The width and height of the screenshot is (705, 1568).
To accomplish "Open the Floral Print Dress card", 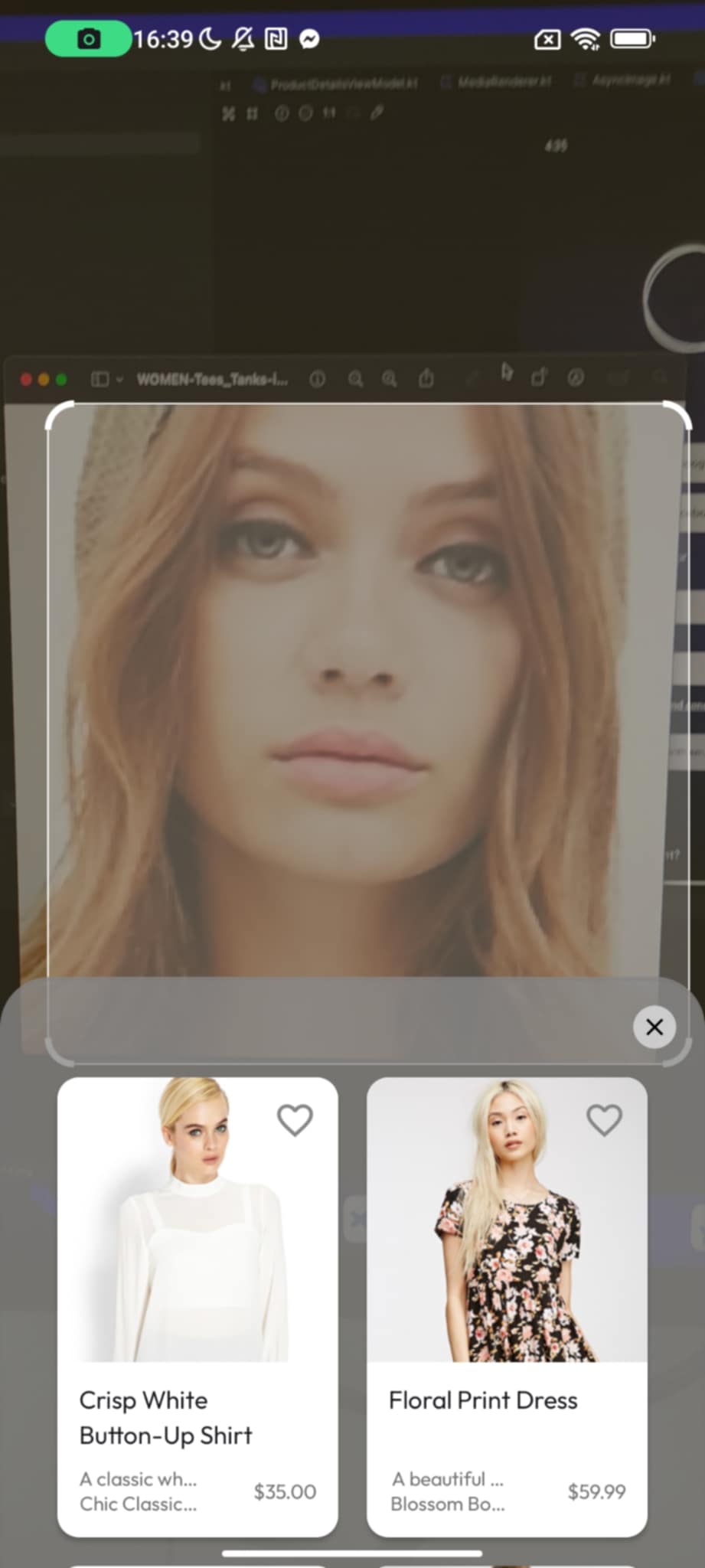I will (507, 1306).
